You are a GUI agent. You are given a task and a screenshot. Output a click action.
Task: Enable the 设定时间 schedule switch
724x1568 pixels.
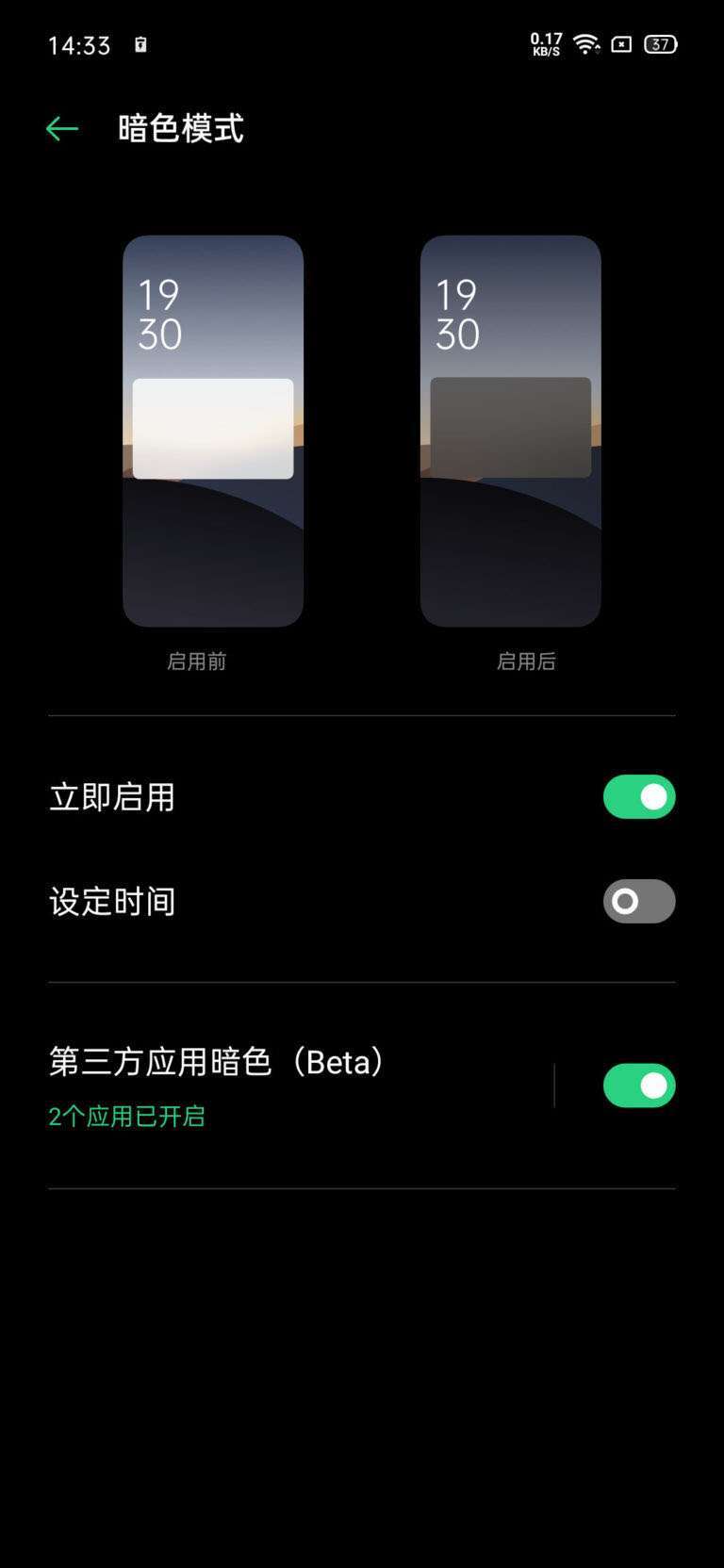pos(638,902)
